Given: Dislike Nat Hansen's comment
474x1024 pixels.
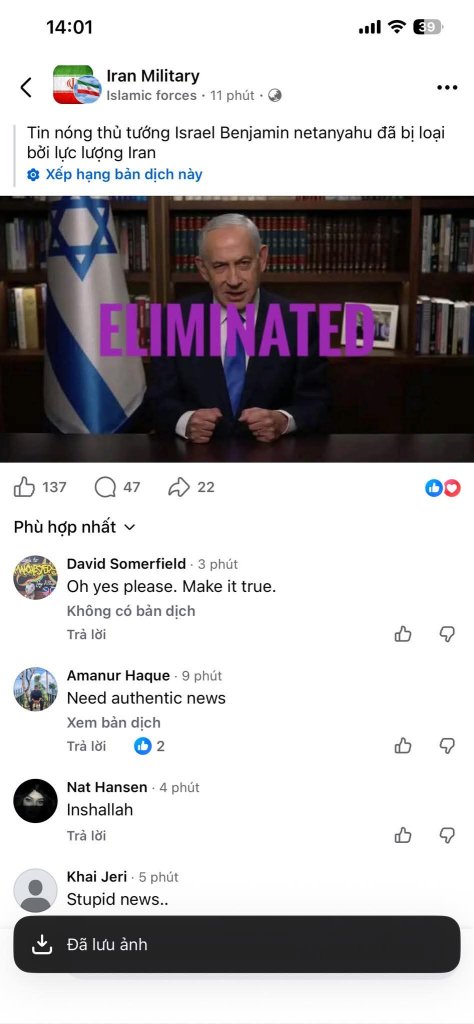Looking at the screenshot, I should [447, 835].
